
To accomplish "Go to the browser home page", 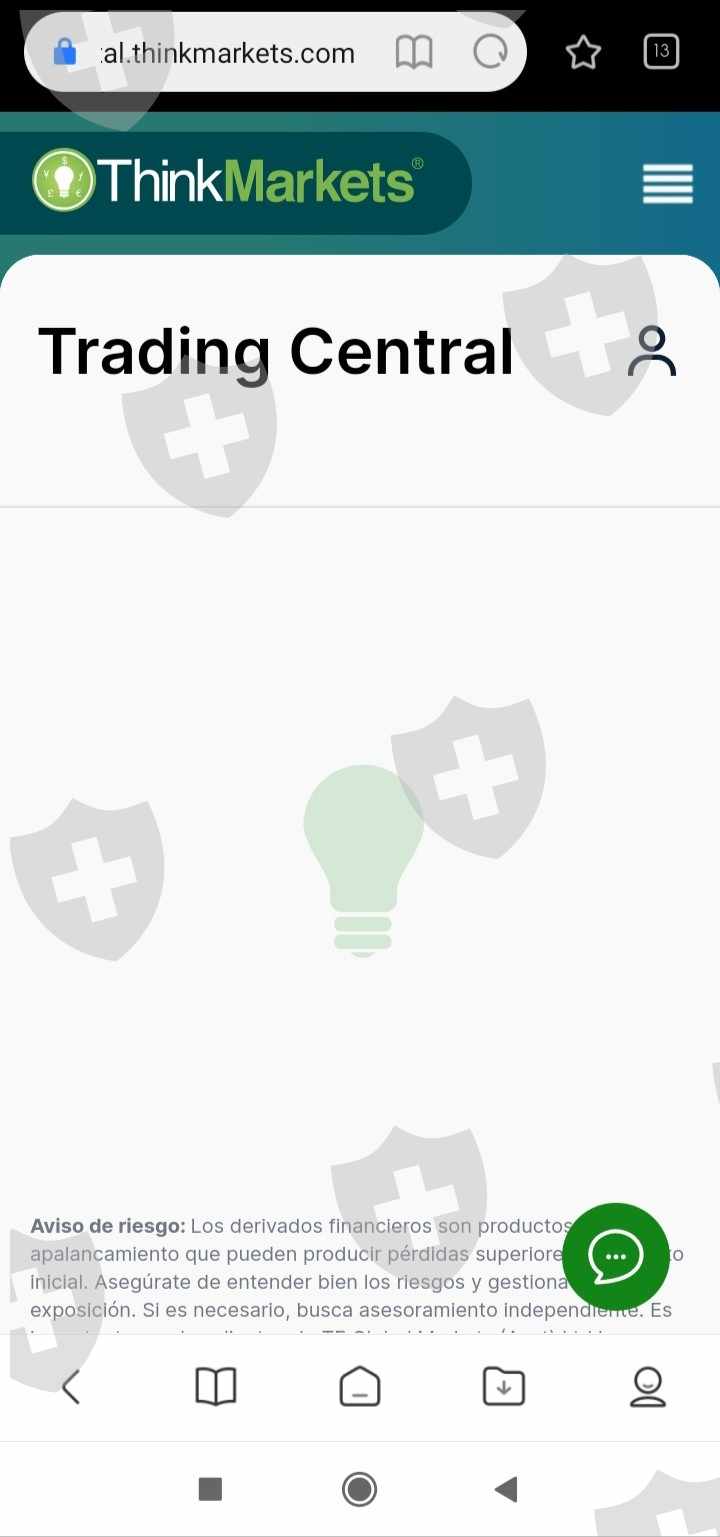I will (x=360, y=1387).
